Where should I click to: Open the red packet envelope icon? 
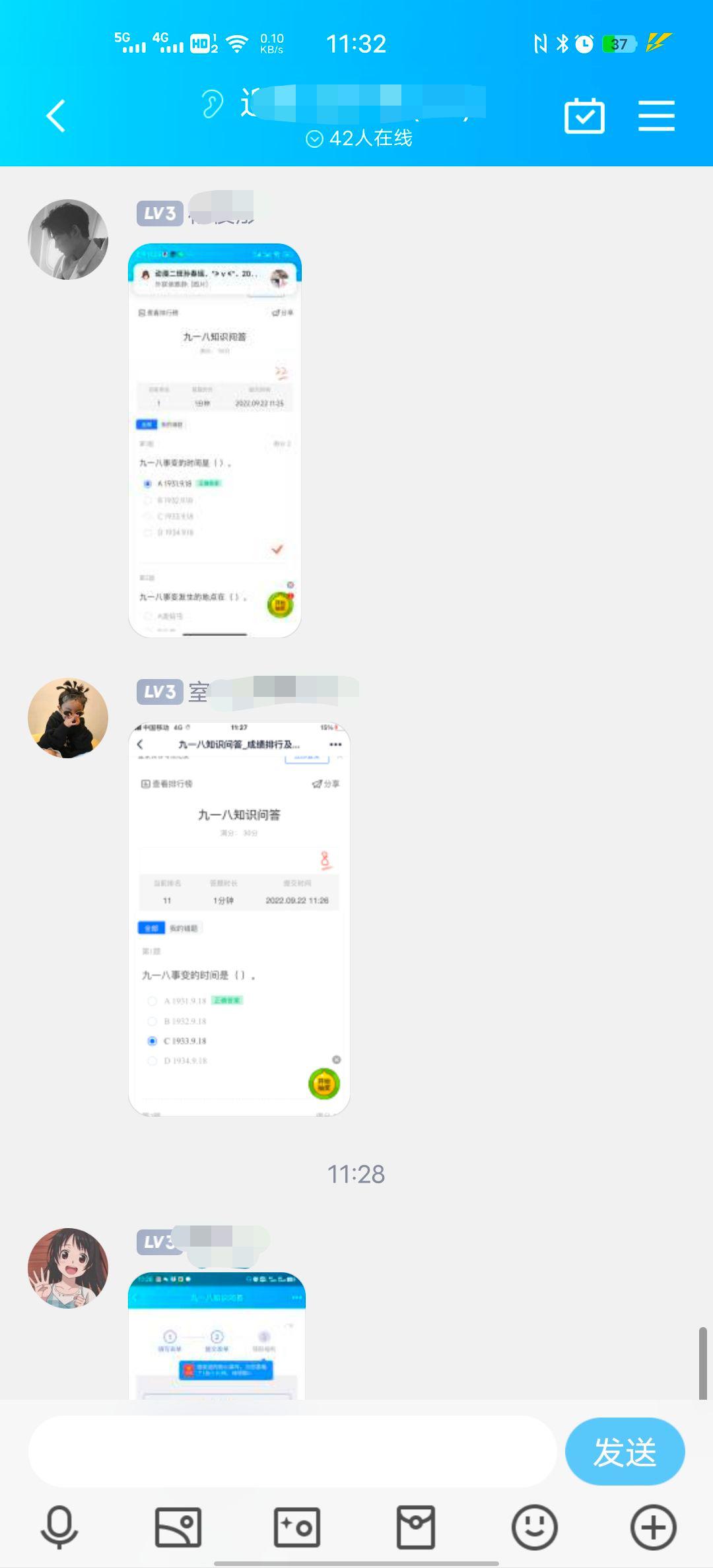tap(416, 1527)
